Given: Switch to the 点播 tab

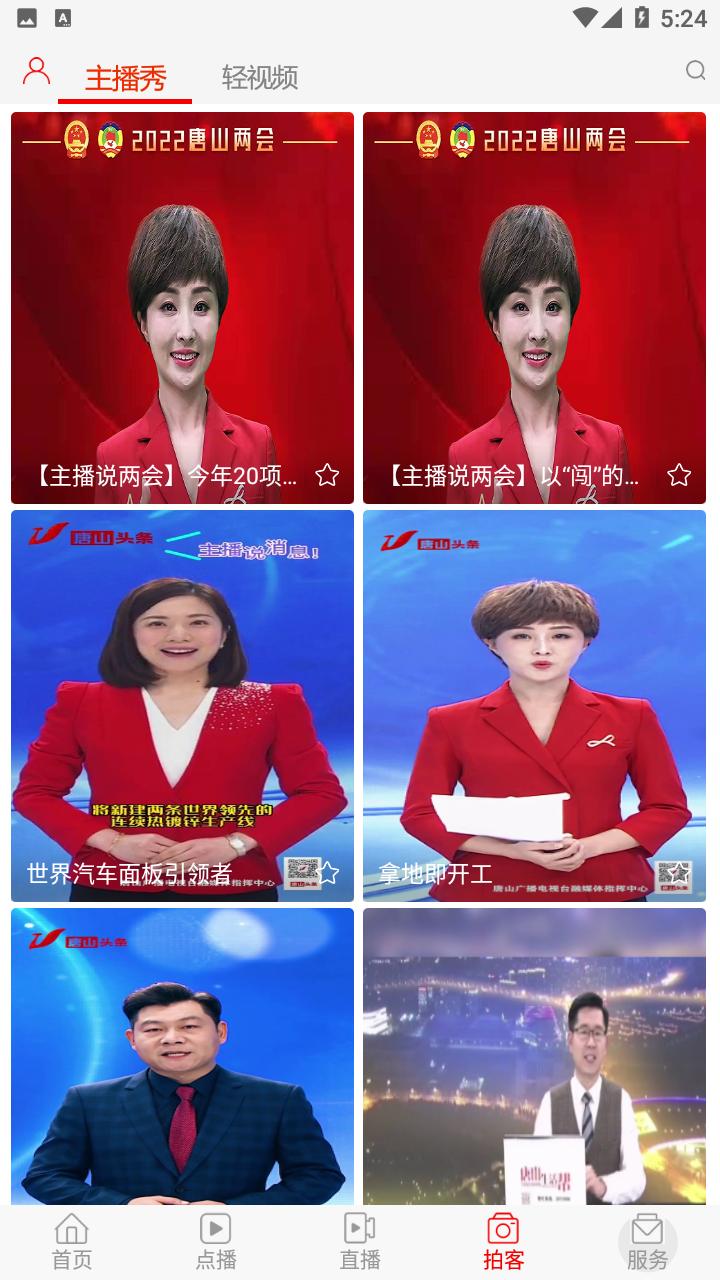Looking at the screenshot, I should tap(216, 1242).
